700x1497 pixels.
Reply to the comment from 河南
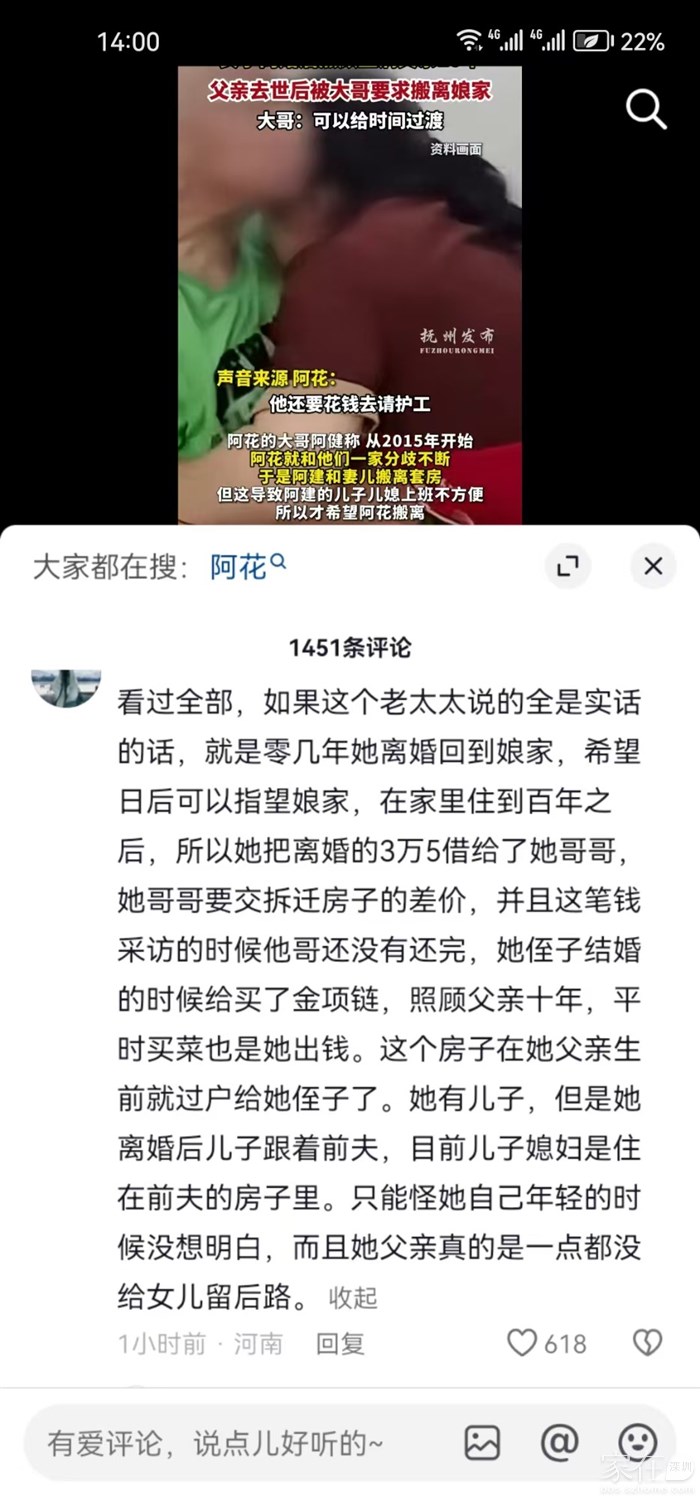point(340,1343)
